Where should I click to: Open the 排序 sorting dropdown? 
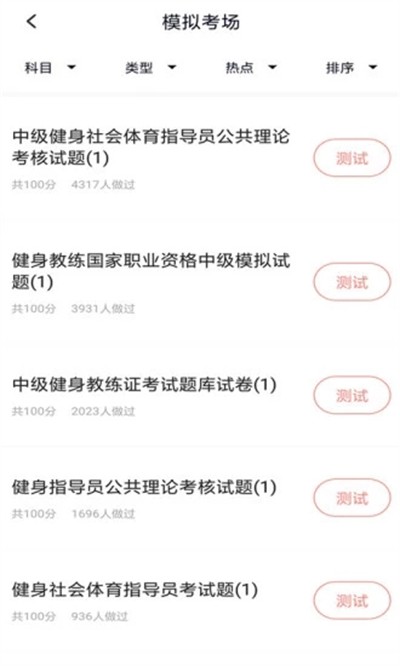coord(351,67)
